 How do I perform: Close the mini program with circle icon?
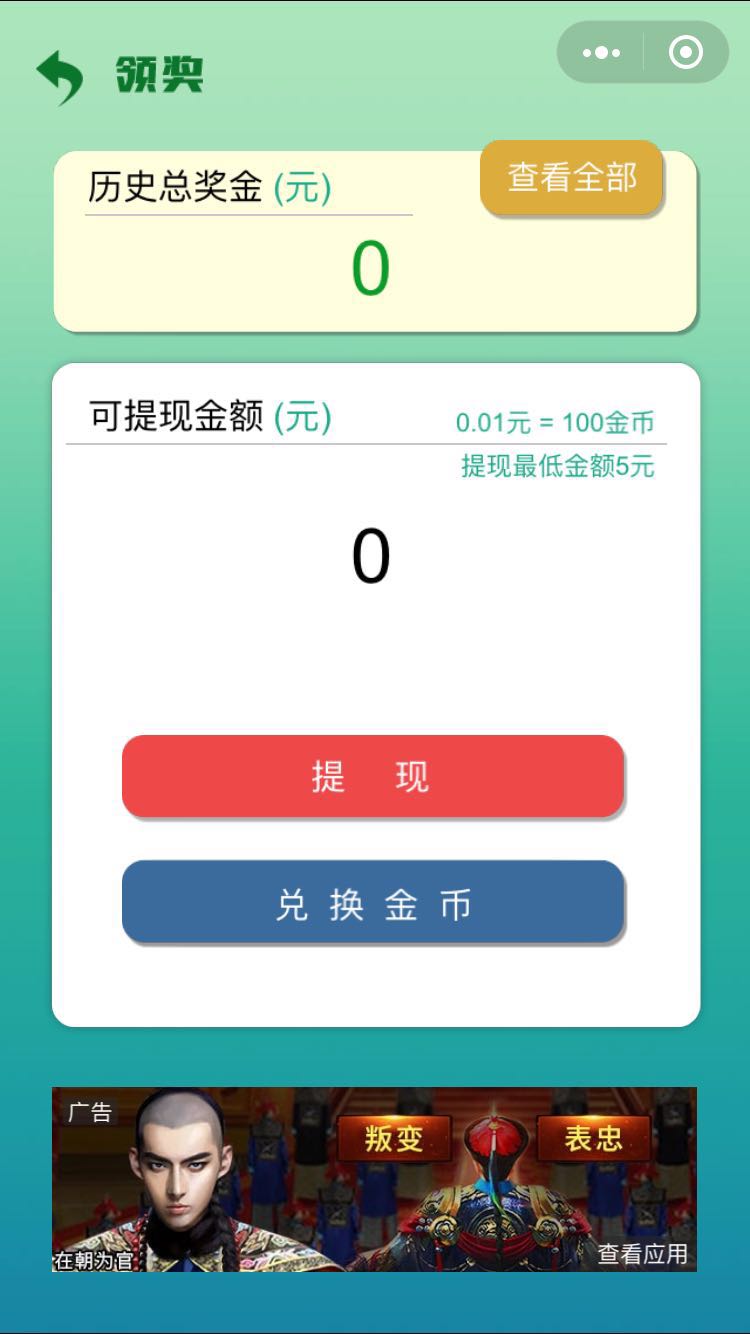[686, 52]
